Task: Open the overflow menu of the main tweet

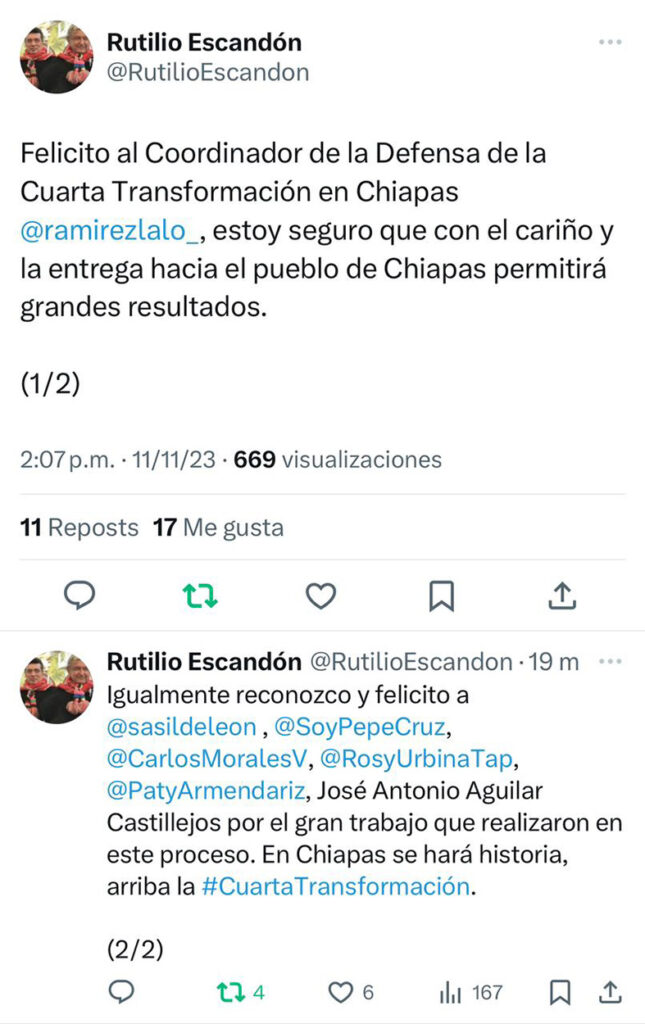Action: click(x=610, y=43)
